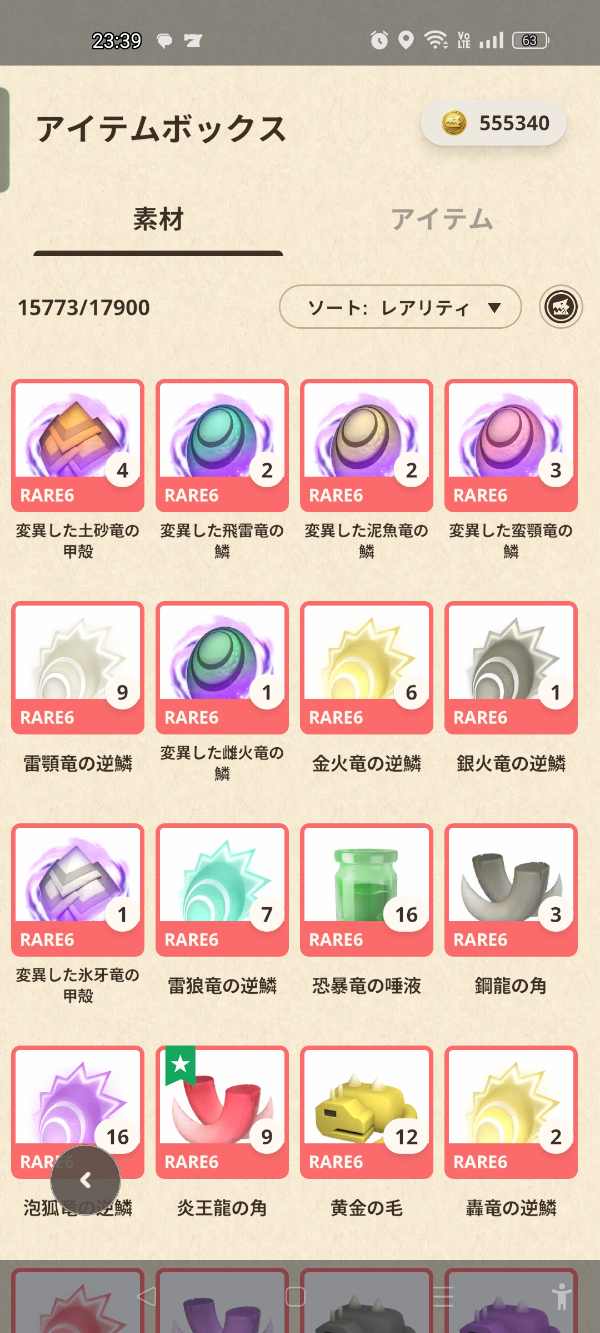Open 銀火竜の逆鱗 item
The height and width of the screenshot is (1333, 600).
pos(511,667)
